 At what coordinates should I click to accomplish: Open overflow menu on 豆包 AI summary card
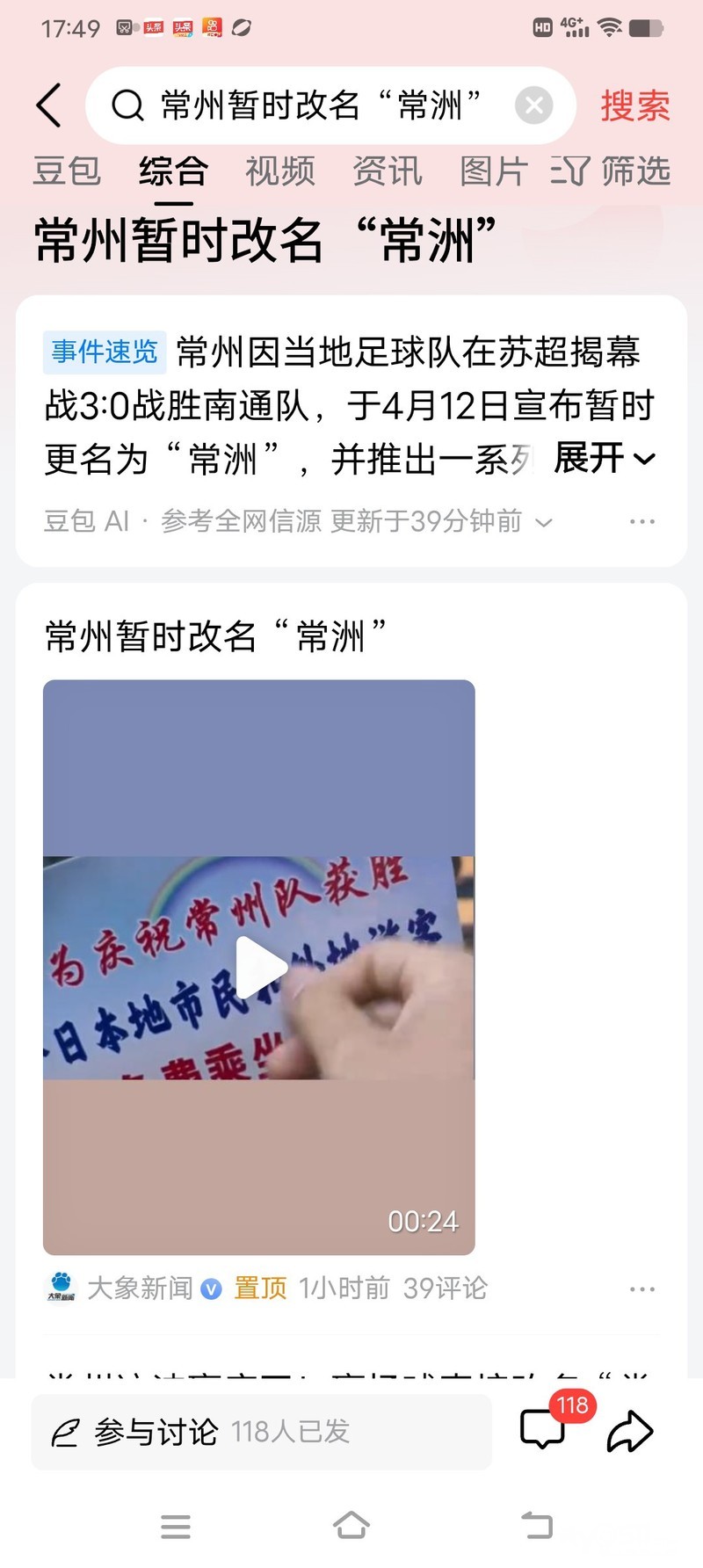[x=642, y=521]
